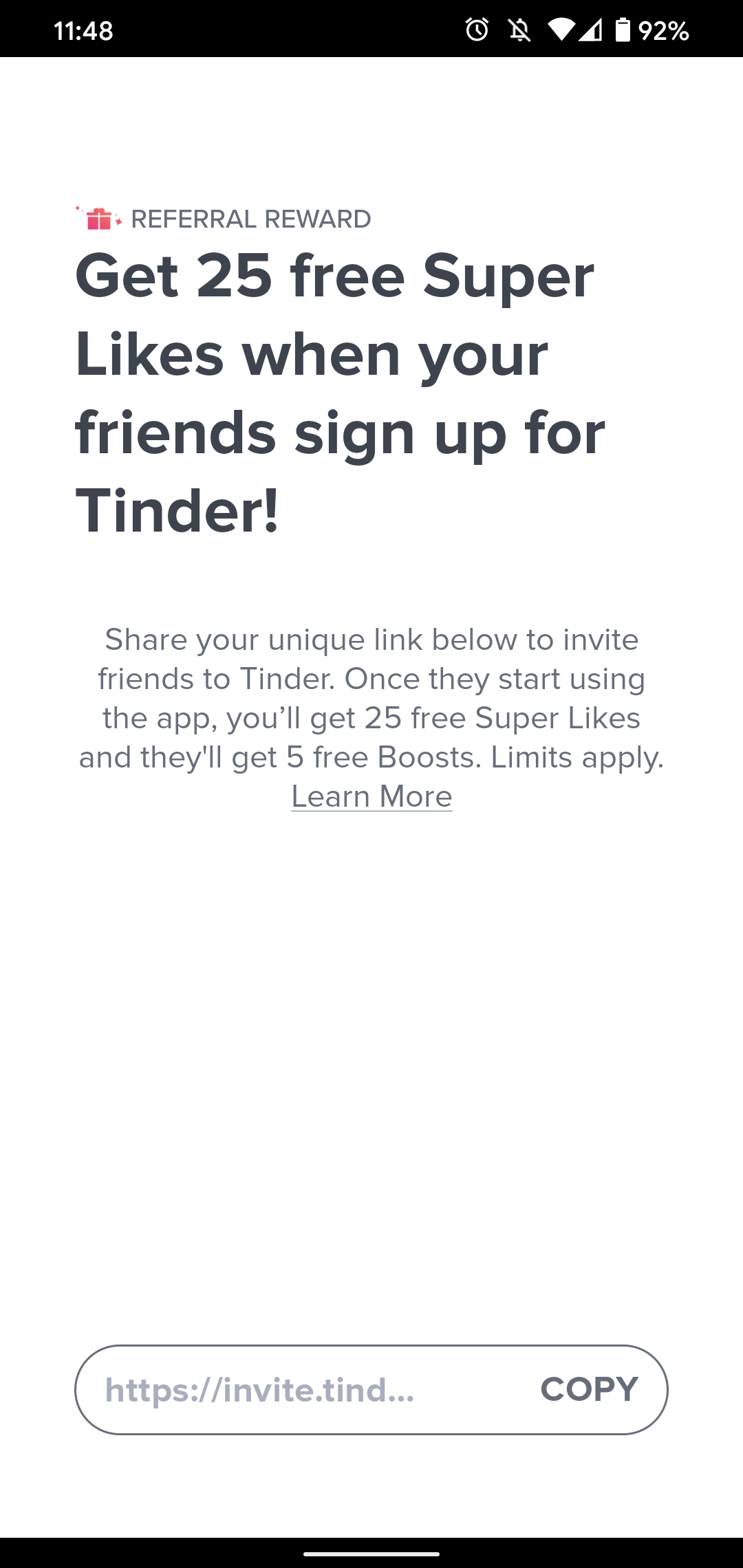Tap the sparkle decoration next to the gift
The width and height of the screenshot is (743, 1568).
tap(77, 208)
